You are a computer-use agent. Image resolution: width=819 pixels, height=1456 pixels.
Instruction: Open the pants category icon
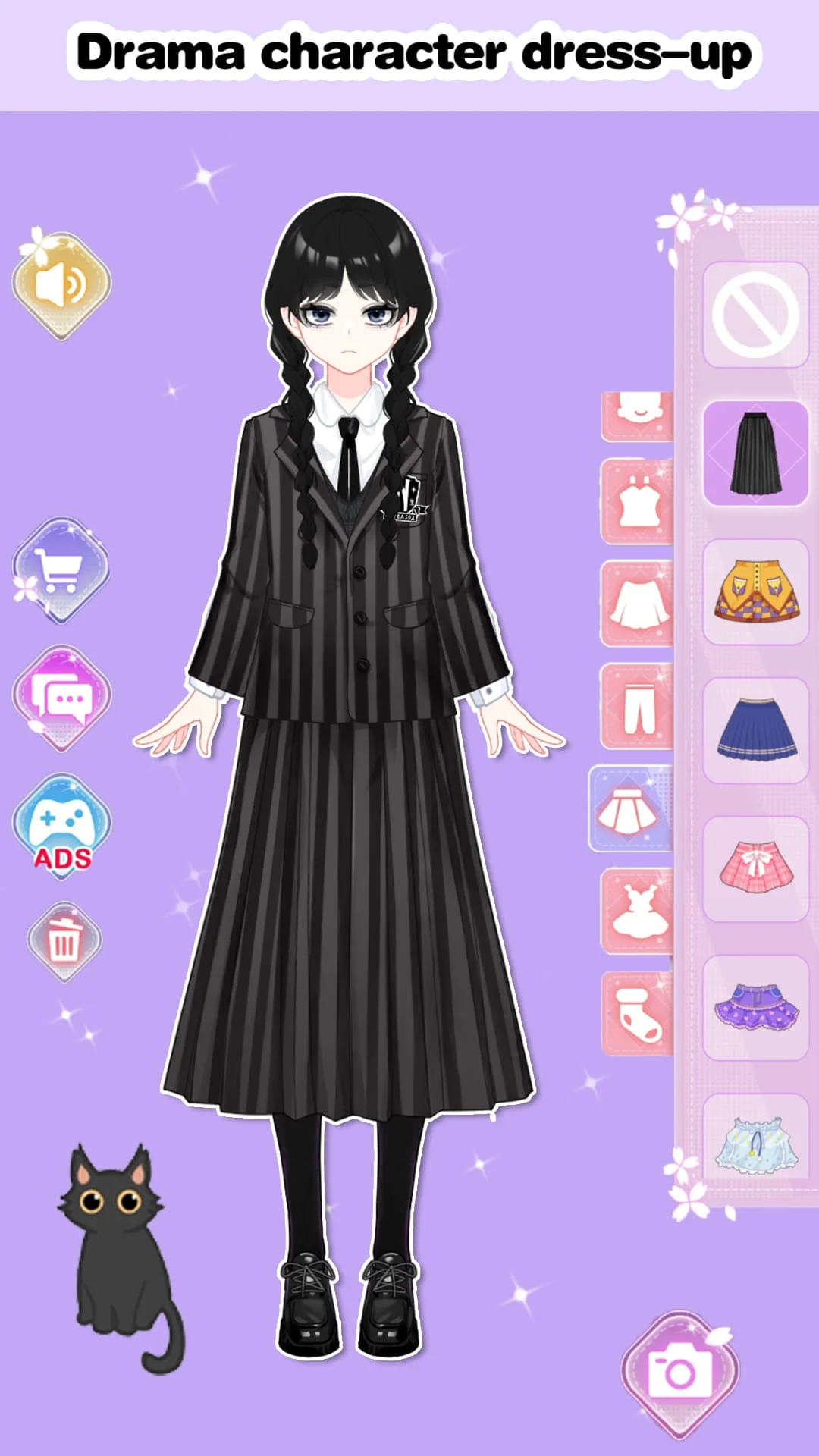pos(637,707)
